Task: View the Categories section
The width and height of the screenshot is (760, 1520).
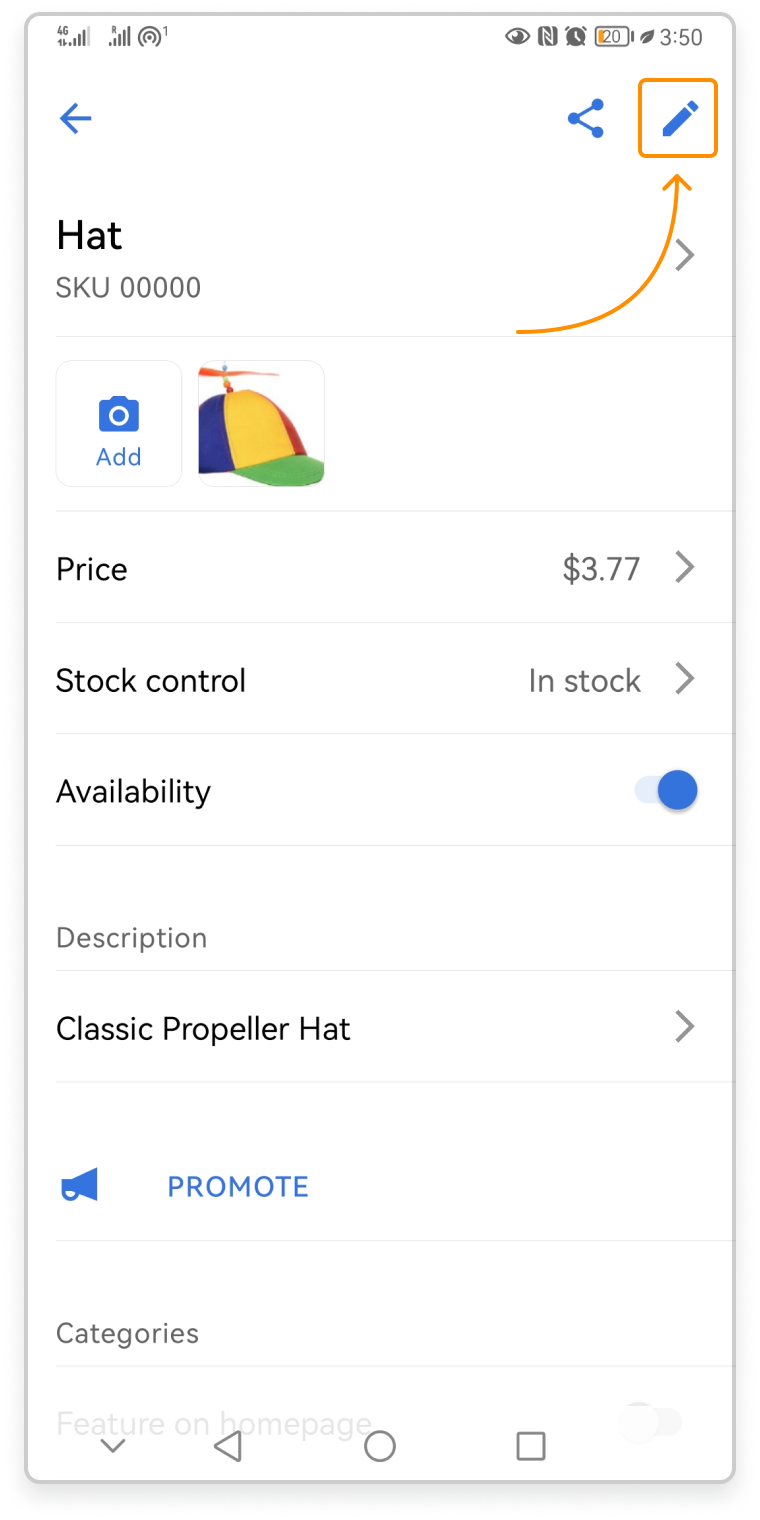Action: pyautogui.click(x=127, y=1333)
